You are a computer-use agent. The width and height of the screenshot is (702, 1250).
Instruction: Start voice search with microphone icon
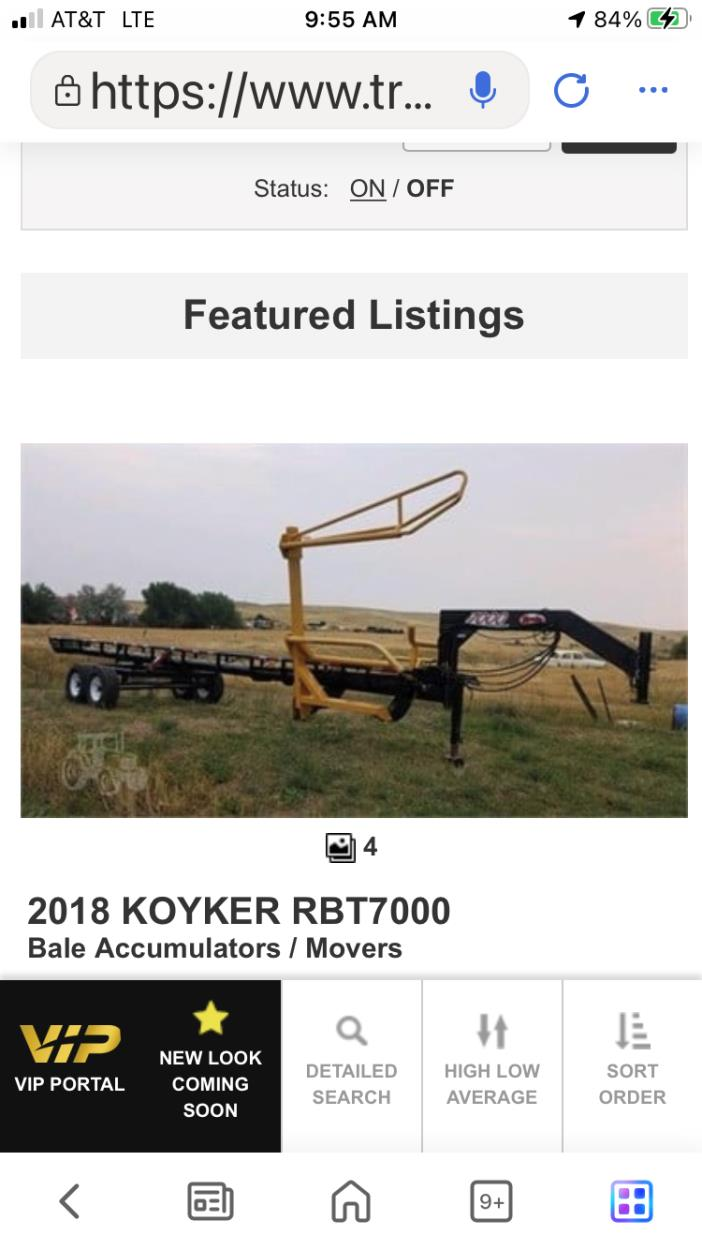pos(482,92)
